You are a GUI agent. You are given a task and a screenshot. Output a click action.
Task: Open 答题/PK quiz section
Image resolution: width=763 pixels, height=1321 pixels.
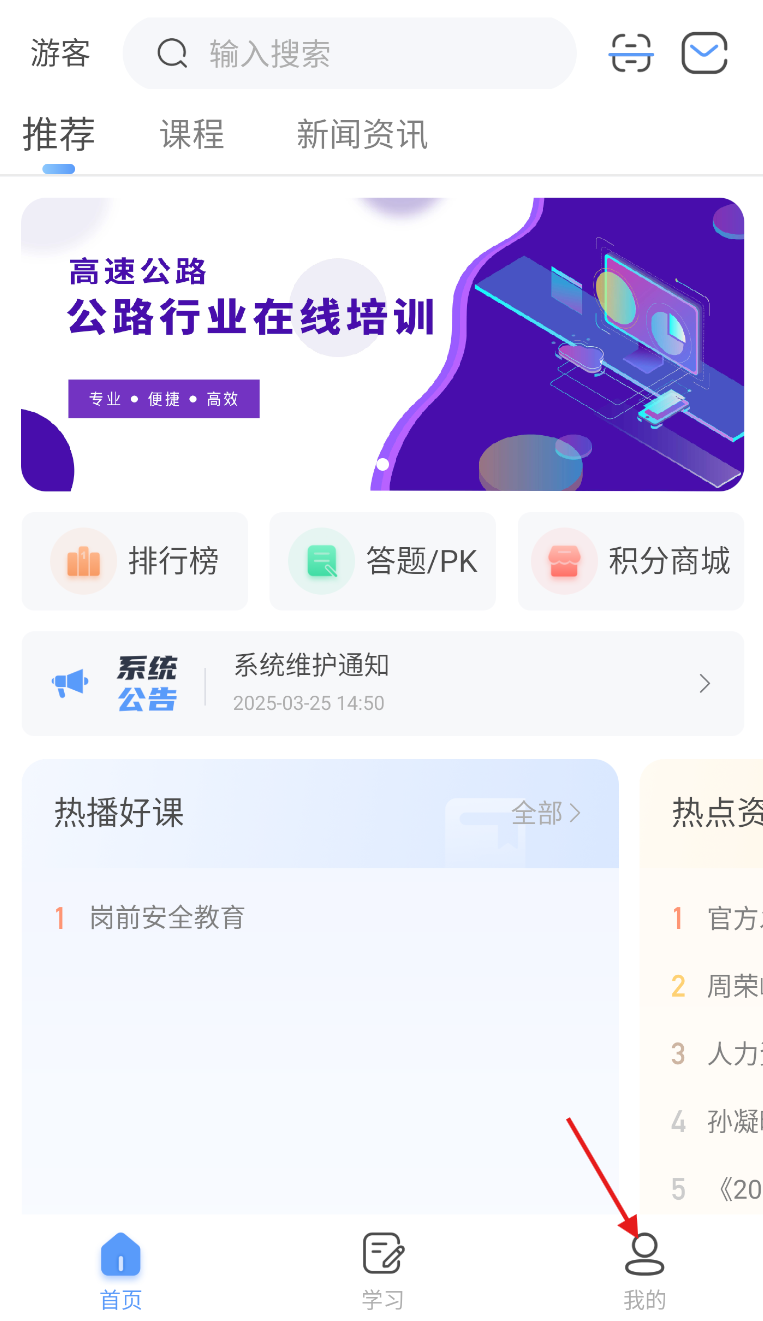coord(383,561)
